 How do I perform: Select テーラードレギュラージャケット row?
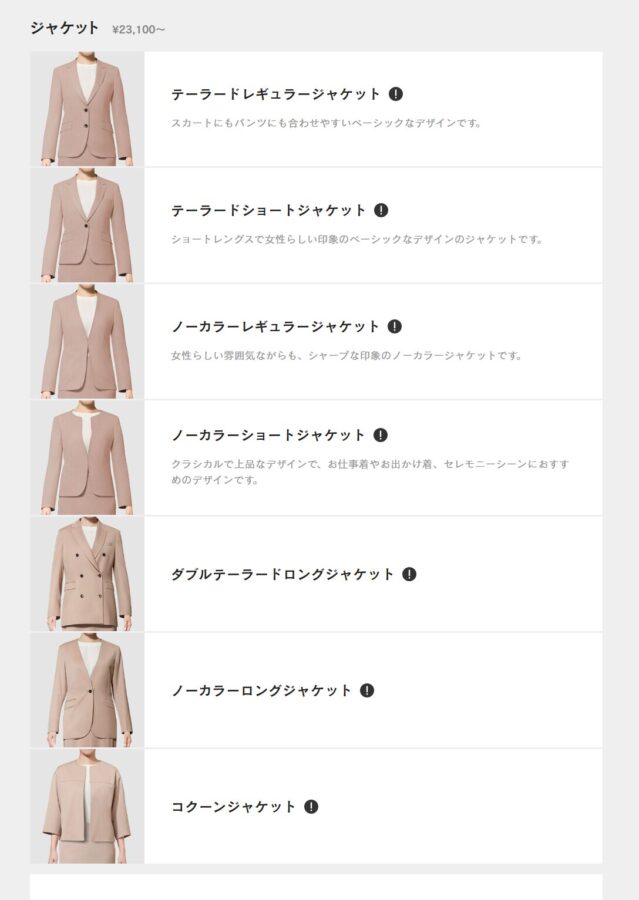275,94
